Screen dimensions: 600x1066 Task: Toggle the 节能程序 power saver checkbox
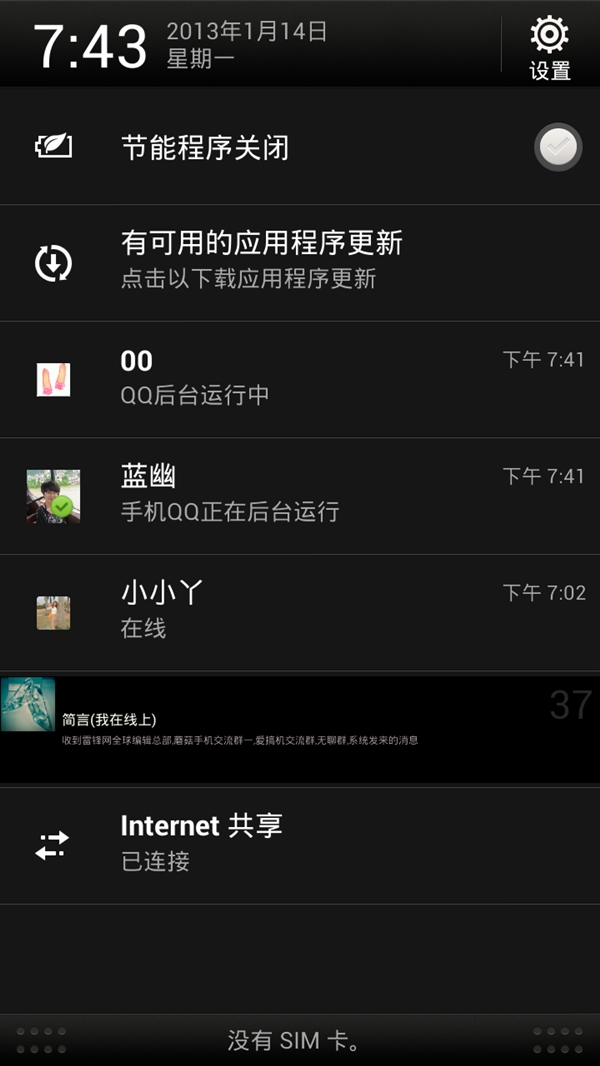tap(557, 148)
